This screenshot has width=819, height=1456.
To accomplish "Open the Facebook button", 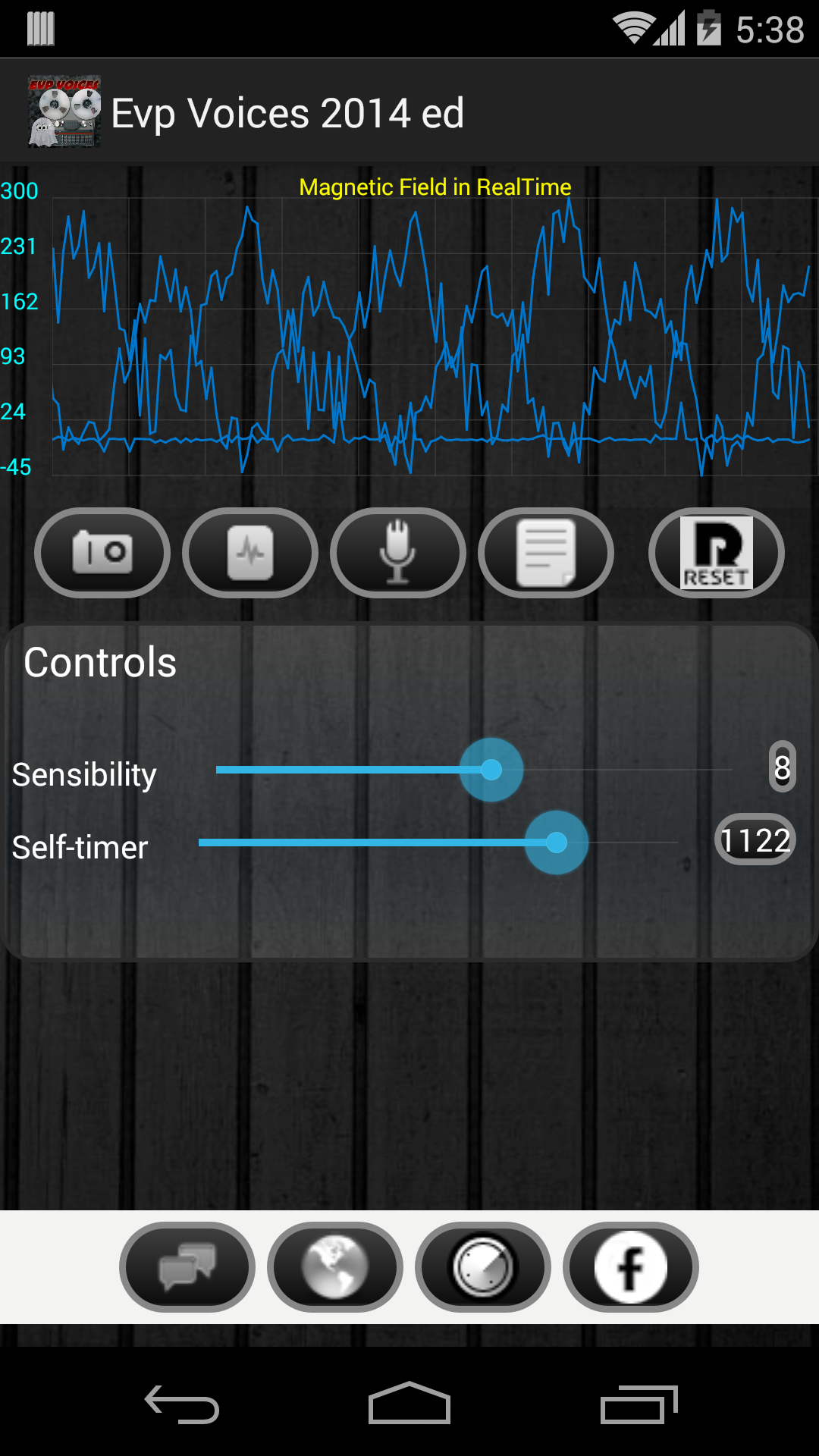I will 631,1267.
